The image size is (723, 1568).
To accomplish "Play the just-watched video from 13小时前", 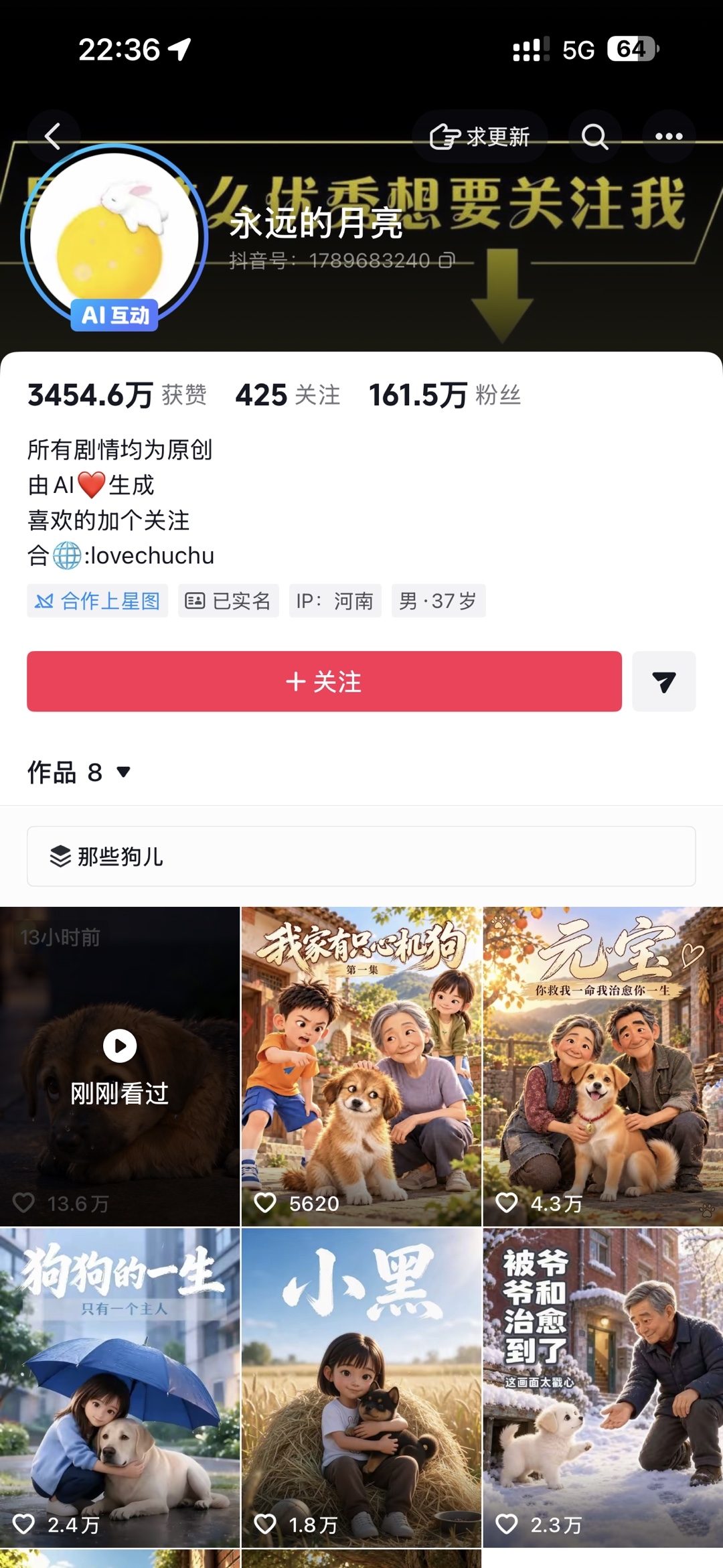I will pos(120,1066).
